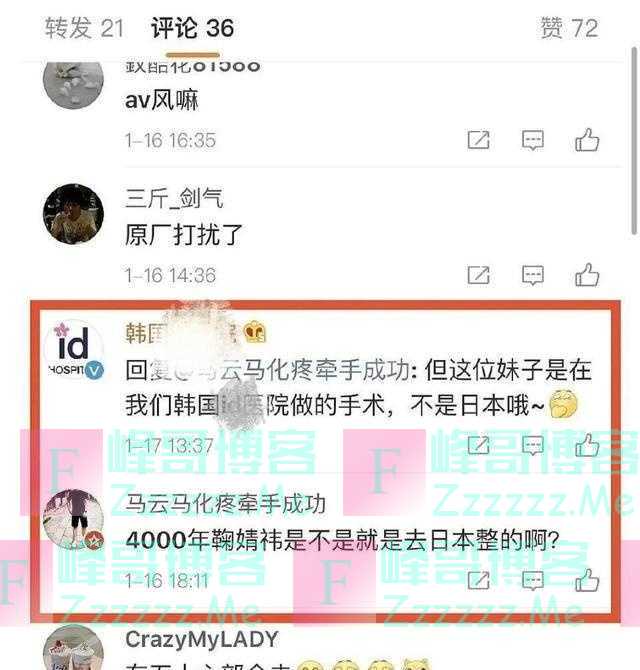Reply to the comment posted 1-17 13:37
The width and height of the screenshot is (640, 670).
[534, 445]
